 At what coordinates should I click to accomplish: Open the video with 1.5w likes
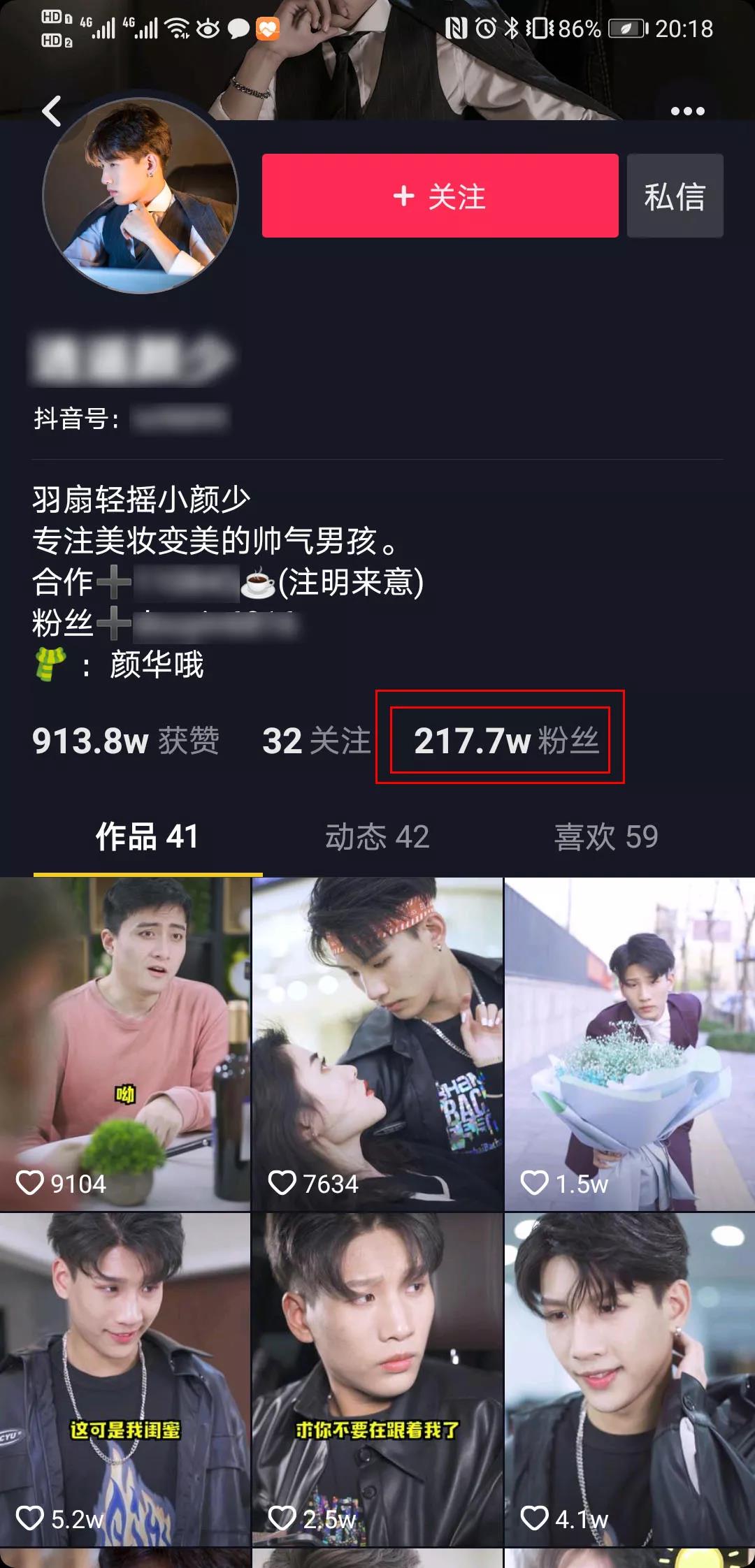630,1044
